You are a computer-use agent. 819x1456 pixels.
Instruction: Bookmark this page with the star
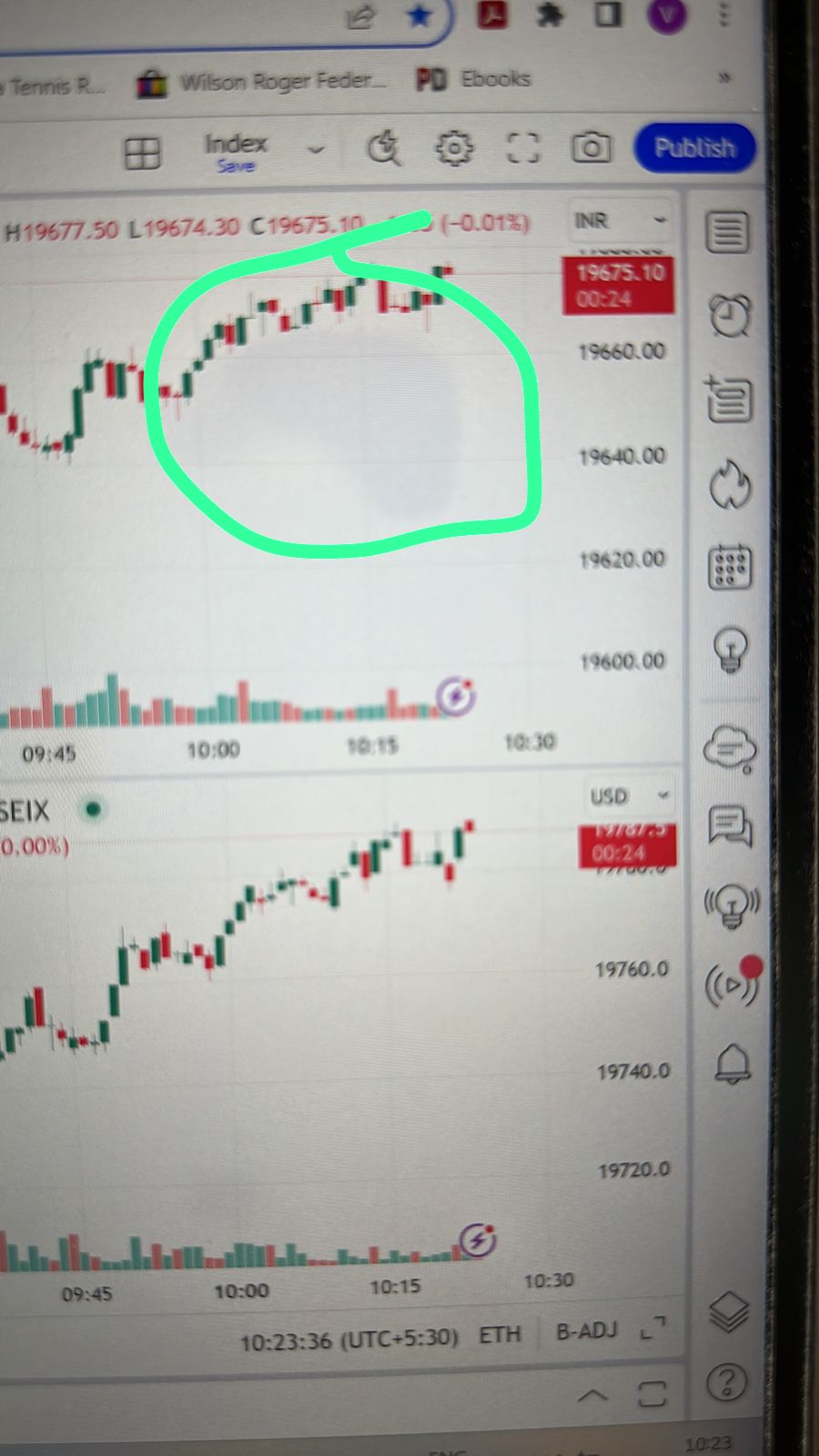pyautogui.click(x=419, y=15)
